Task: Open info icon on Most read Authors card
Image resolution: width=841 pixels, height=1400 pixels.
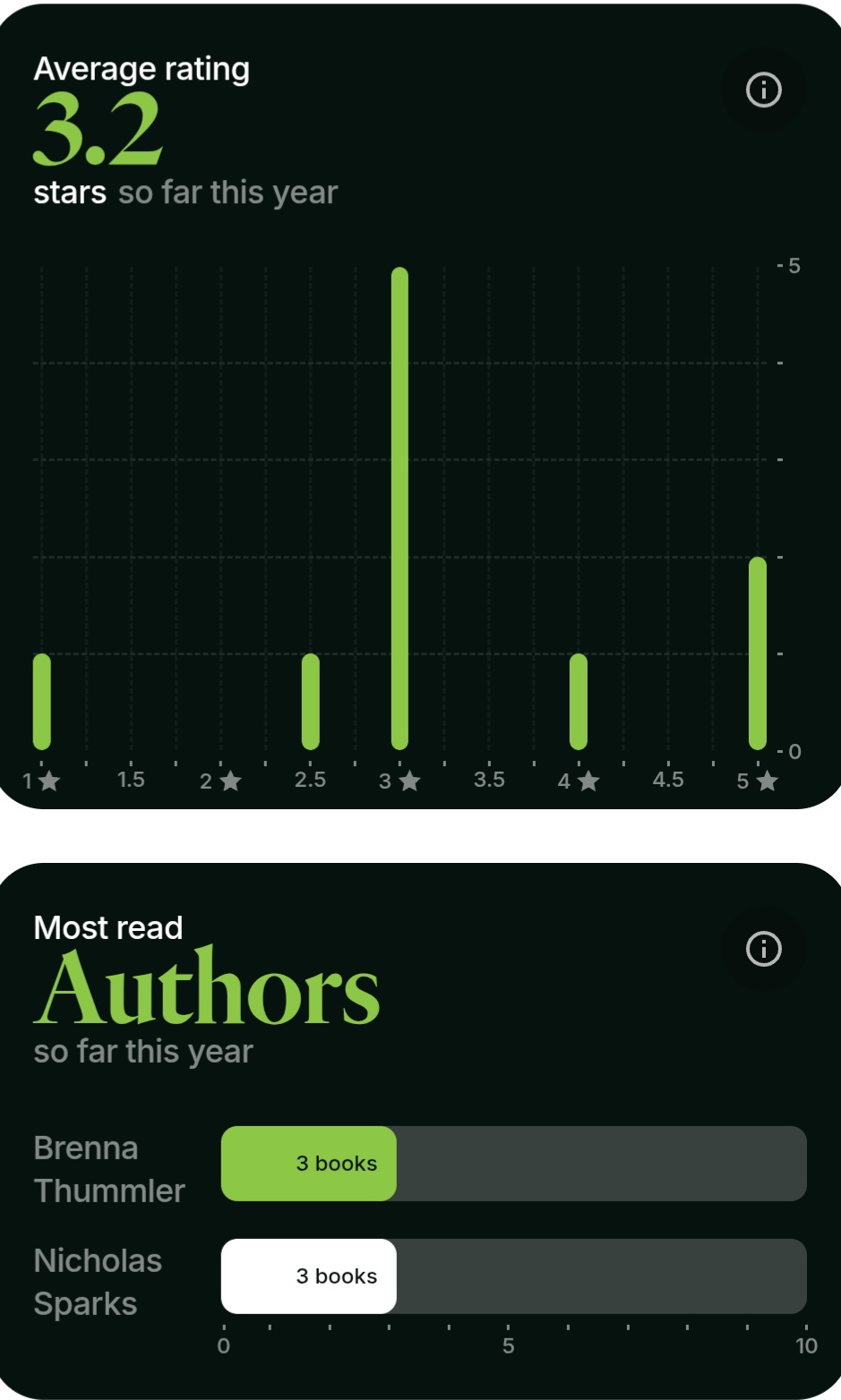Action: (763, 949)
